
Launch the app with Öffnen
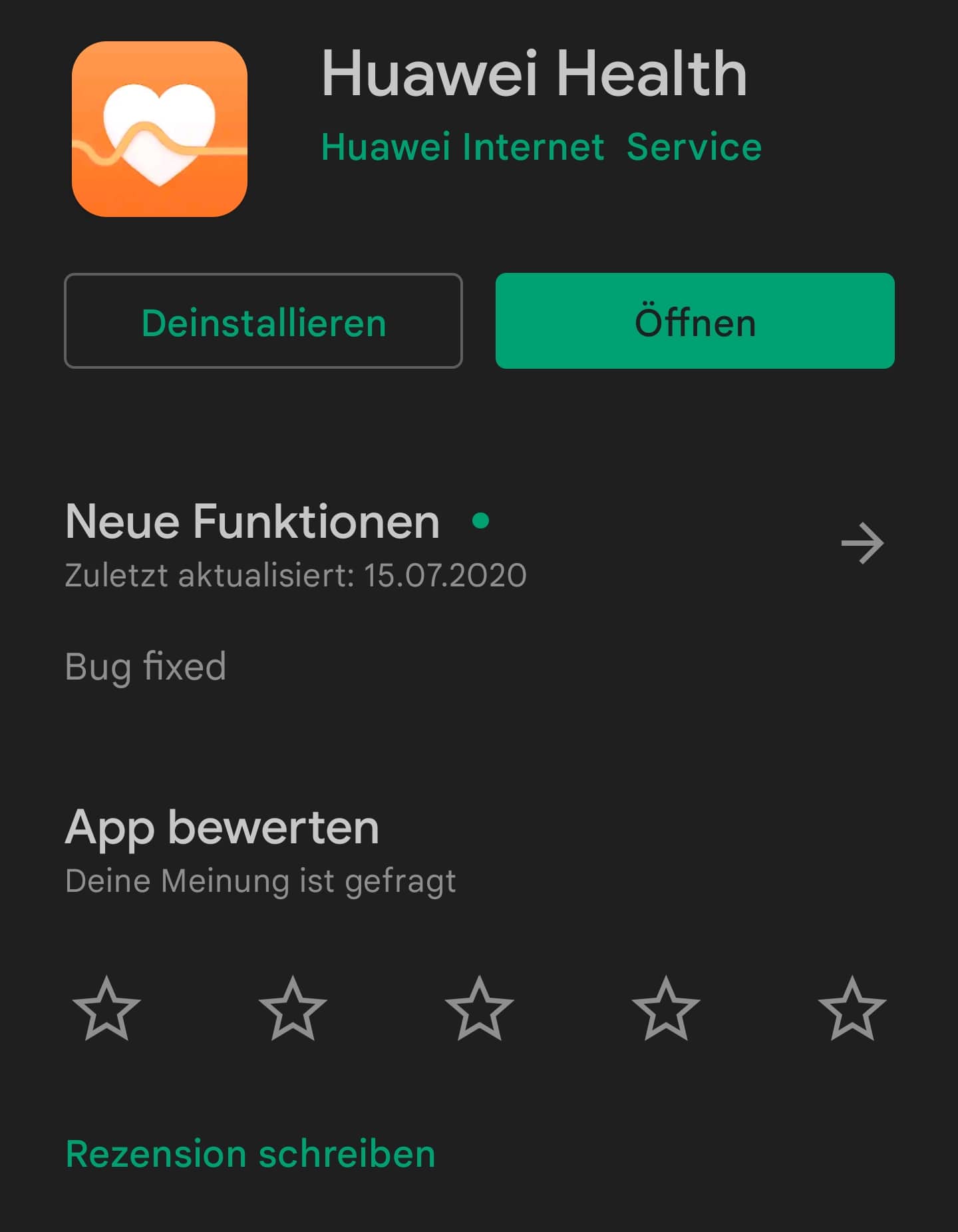point(695,321)
